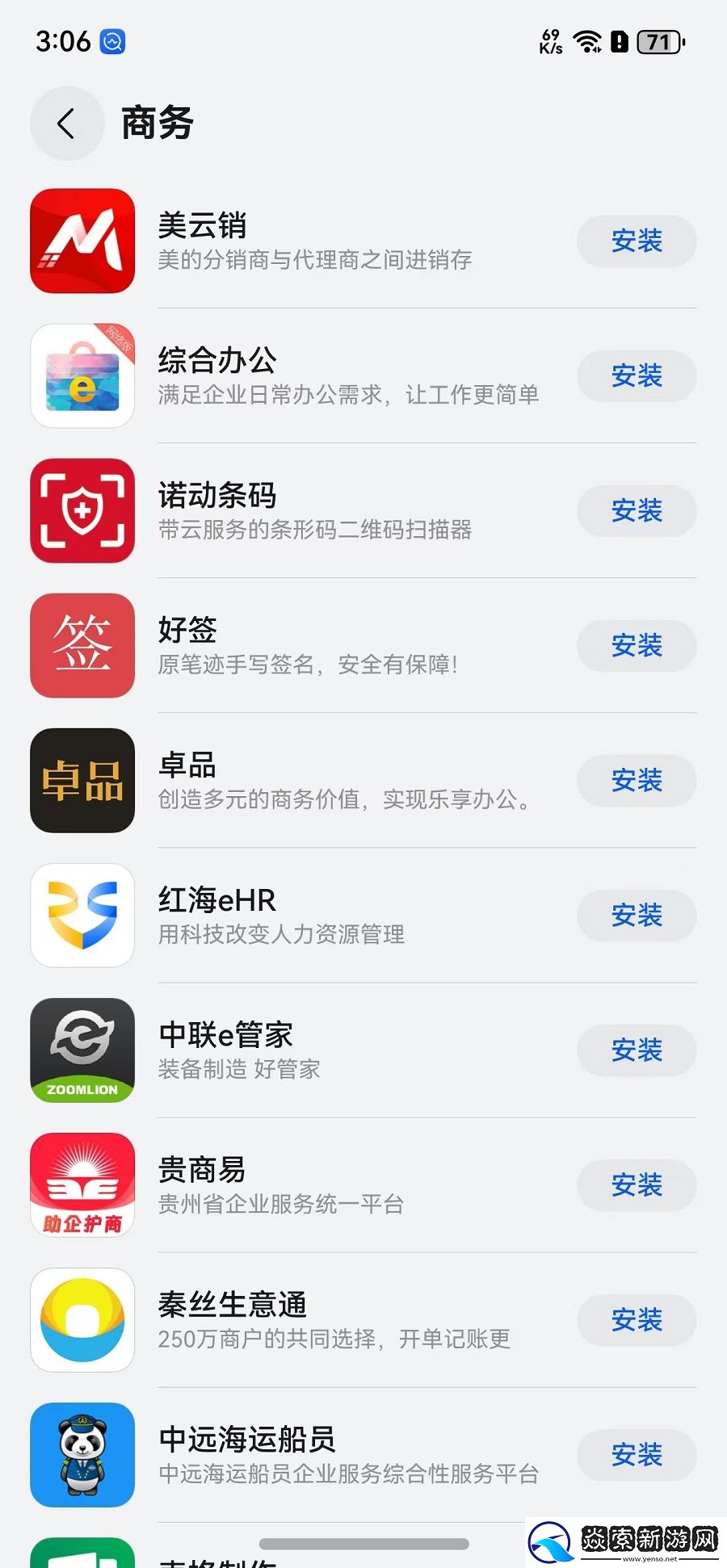Go back from the 商务 category page
The image size is (727, 1568).
[x=67, y=124]
